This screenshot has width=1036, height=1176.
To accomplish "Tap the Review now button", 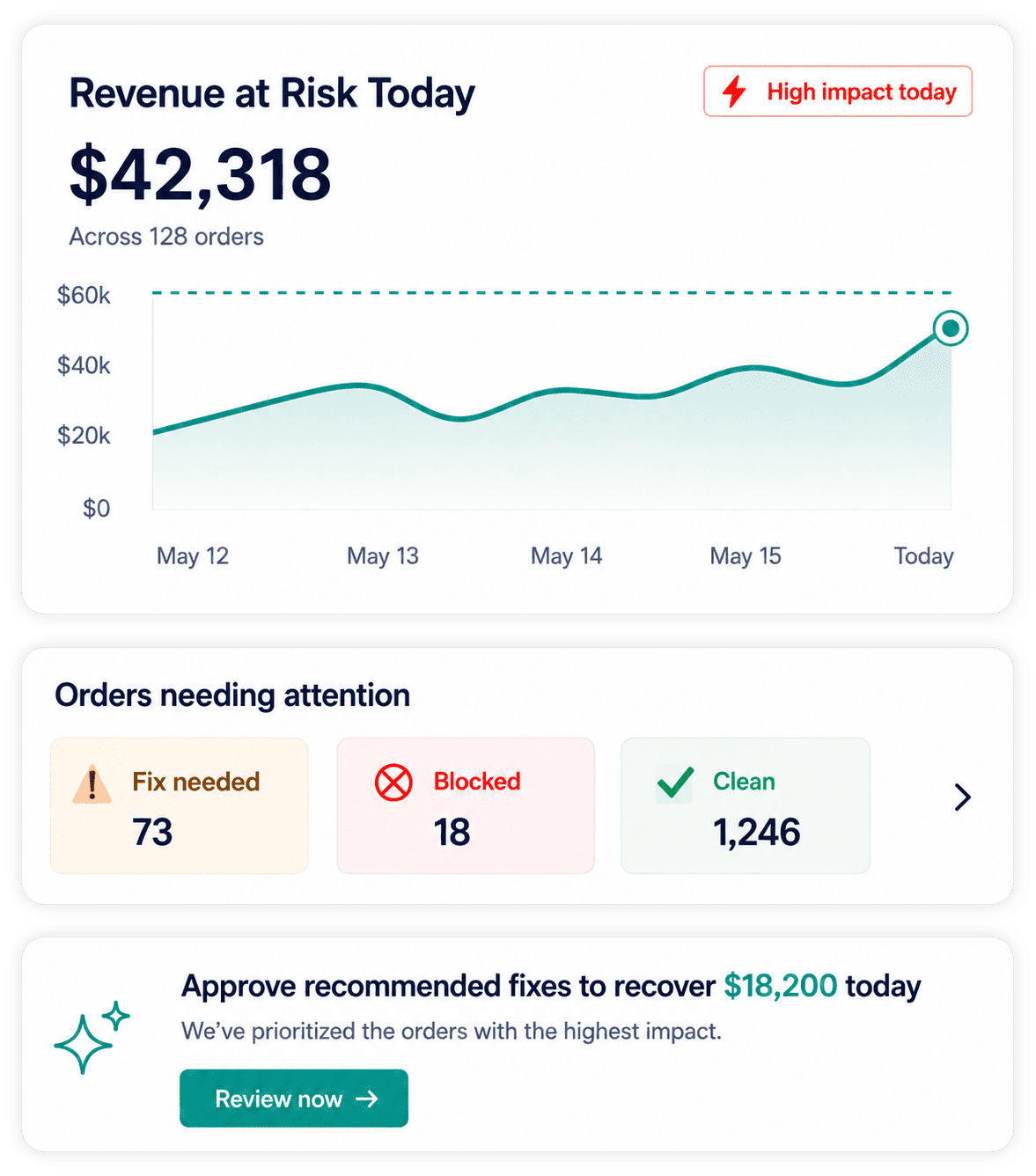I will click(294, 1099).
